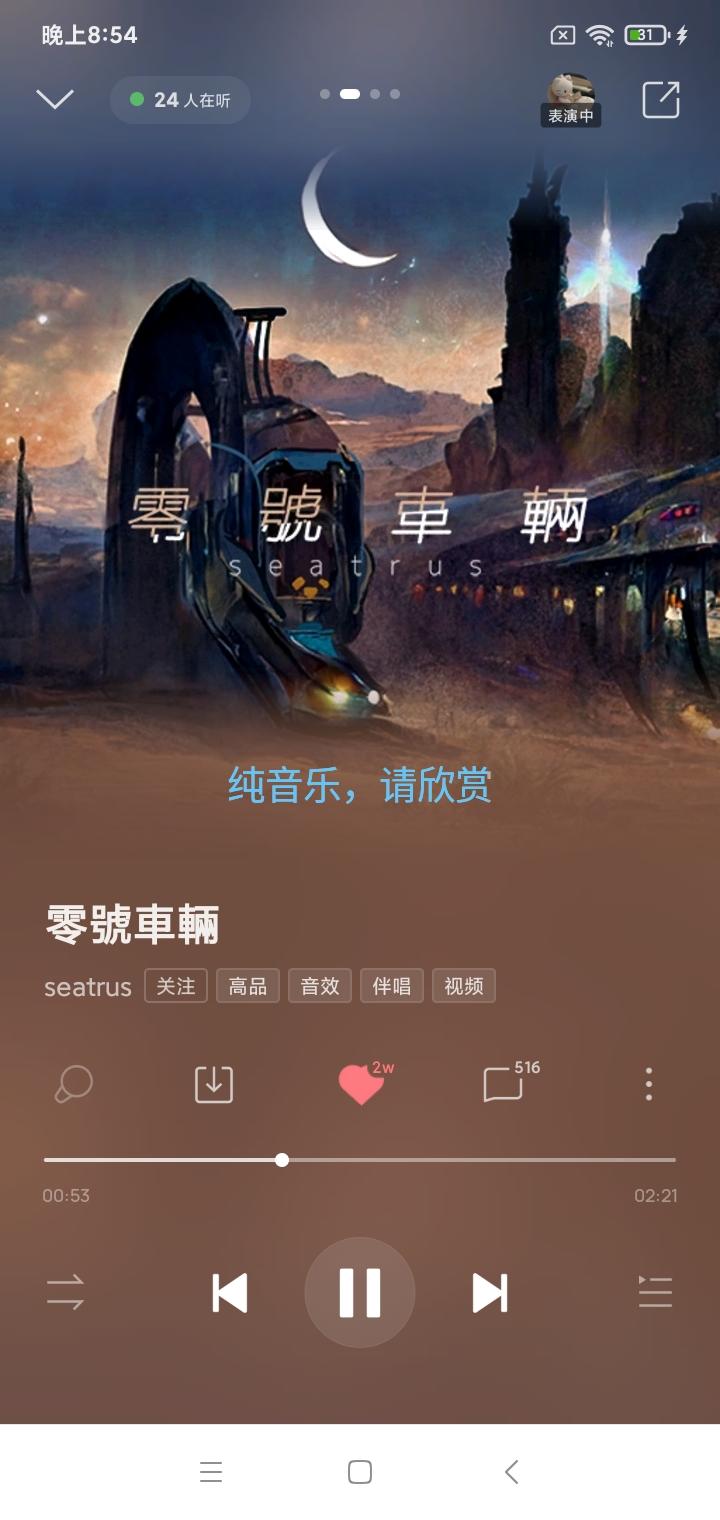
Task: Collapse the player with the down chevron
Action: (x=57, y=100)
